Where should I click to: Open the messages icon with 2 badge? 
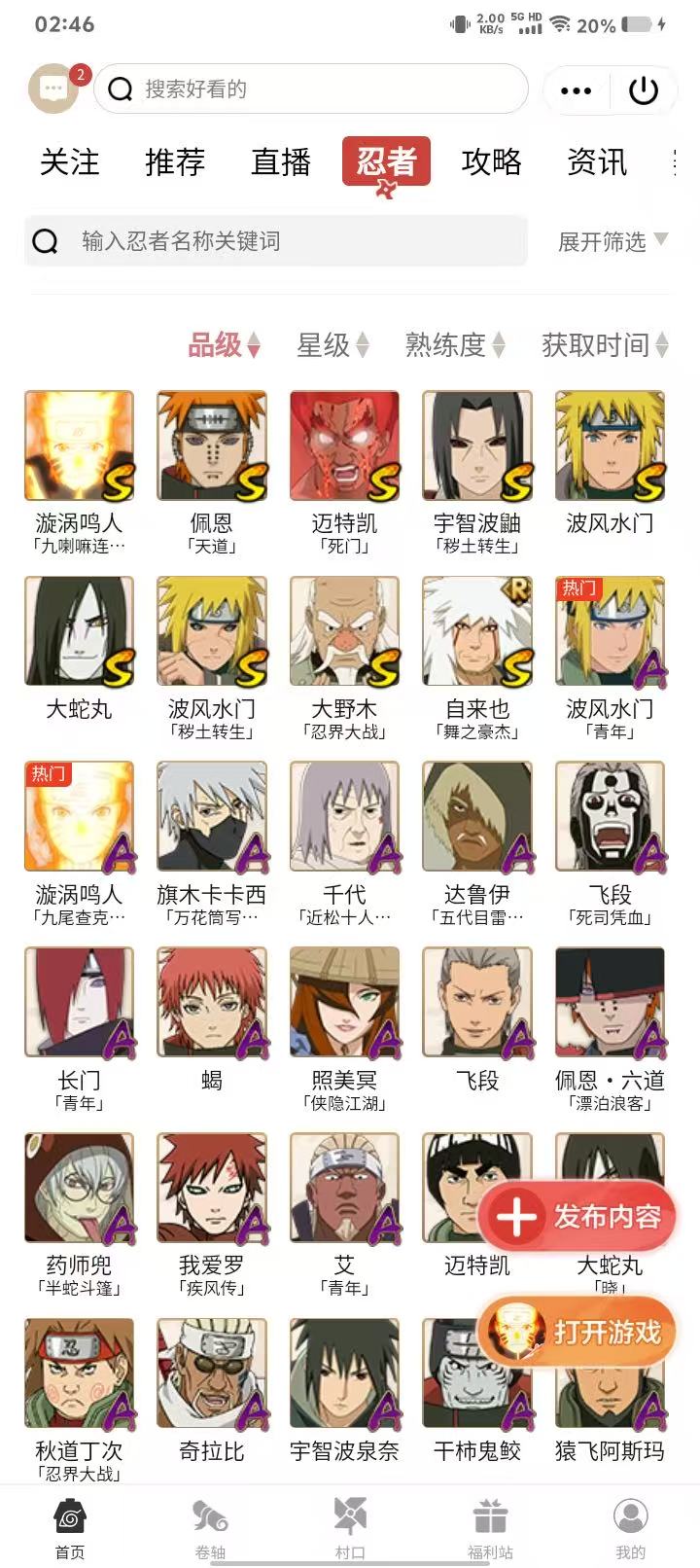coord(53,89)
